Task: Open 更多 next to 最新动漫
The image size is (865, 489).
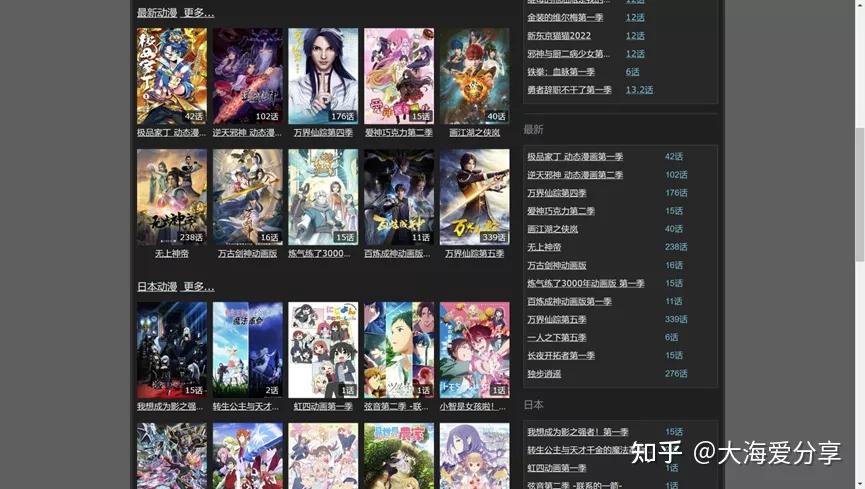Action: tap(198, 13)
